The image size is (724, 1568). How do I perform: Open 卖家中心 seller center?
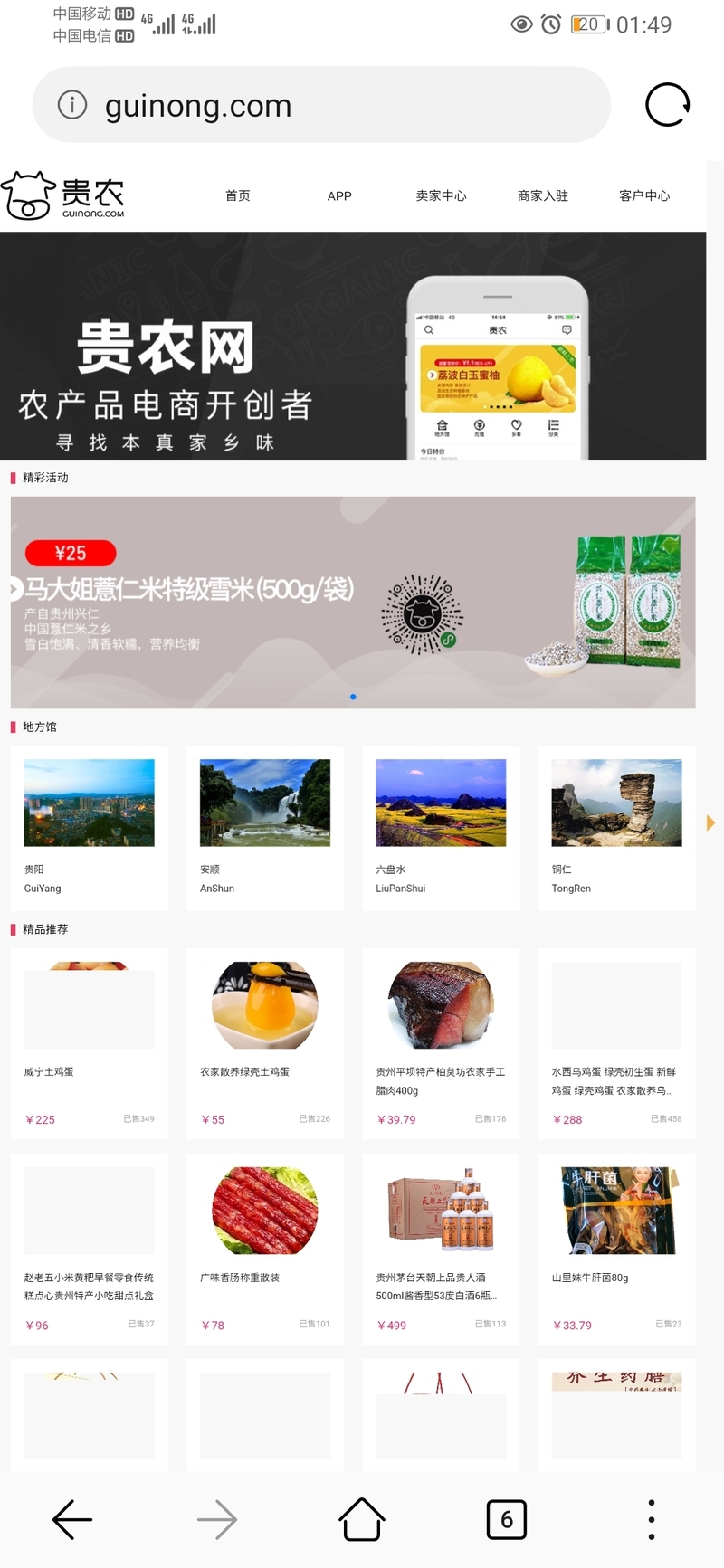tap(441, 195)
